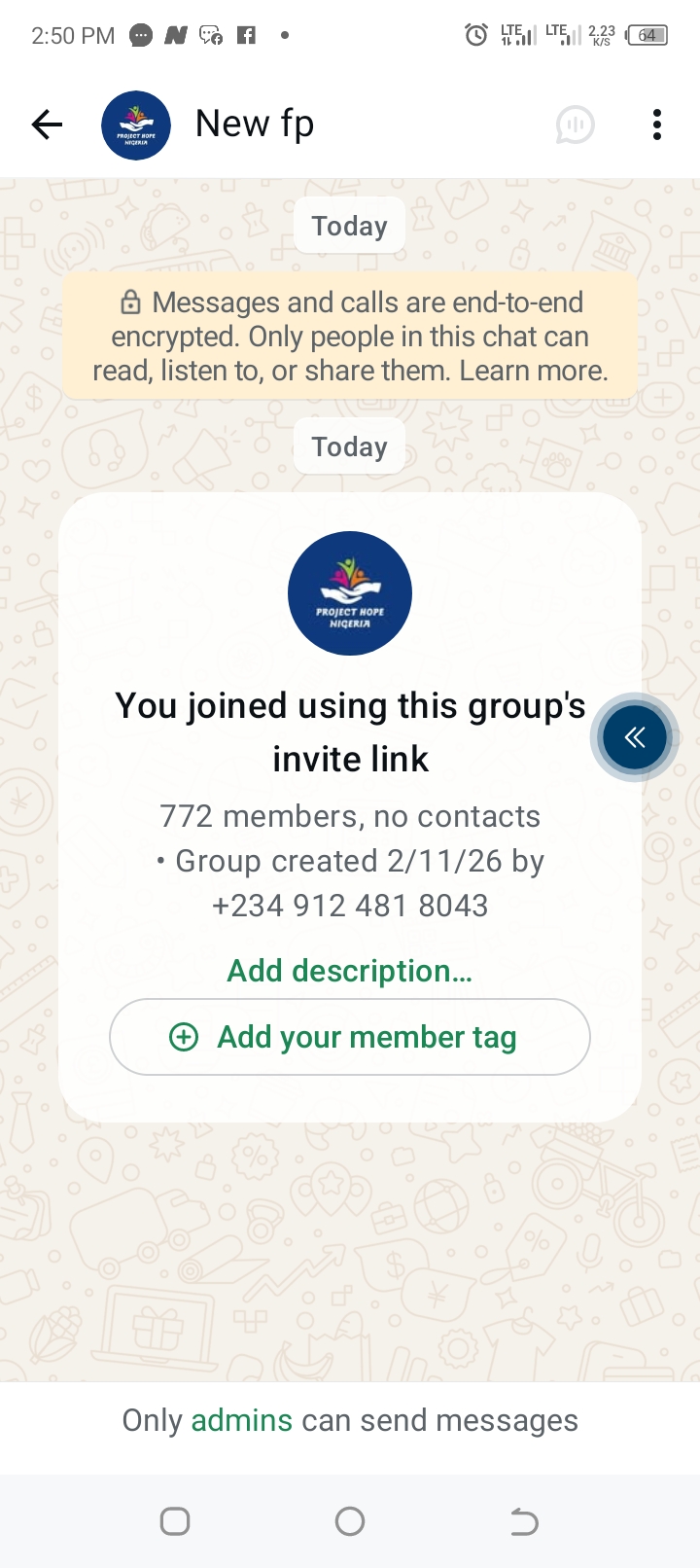Add your member tag
Screen dimensions: 700x1568
350,1037
